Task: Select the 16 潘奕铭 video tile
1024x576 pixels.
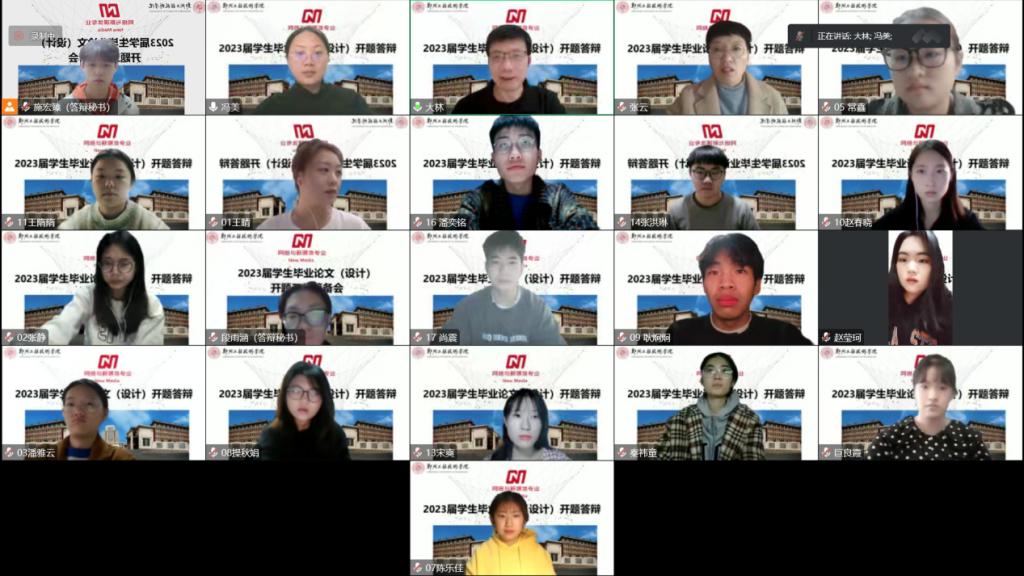Action: click(511, 173)
